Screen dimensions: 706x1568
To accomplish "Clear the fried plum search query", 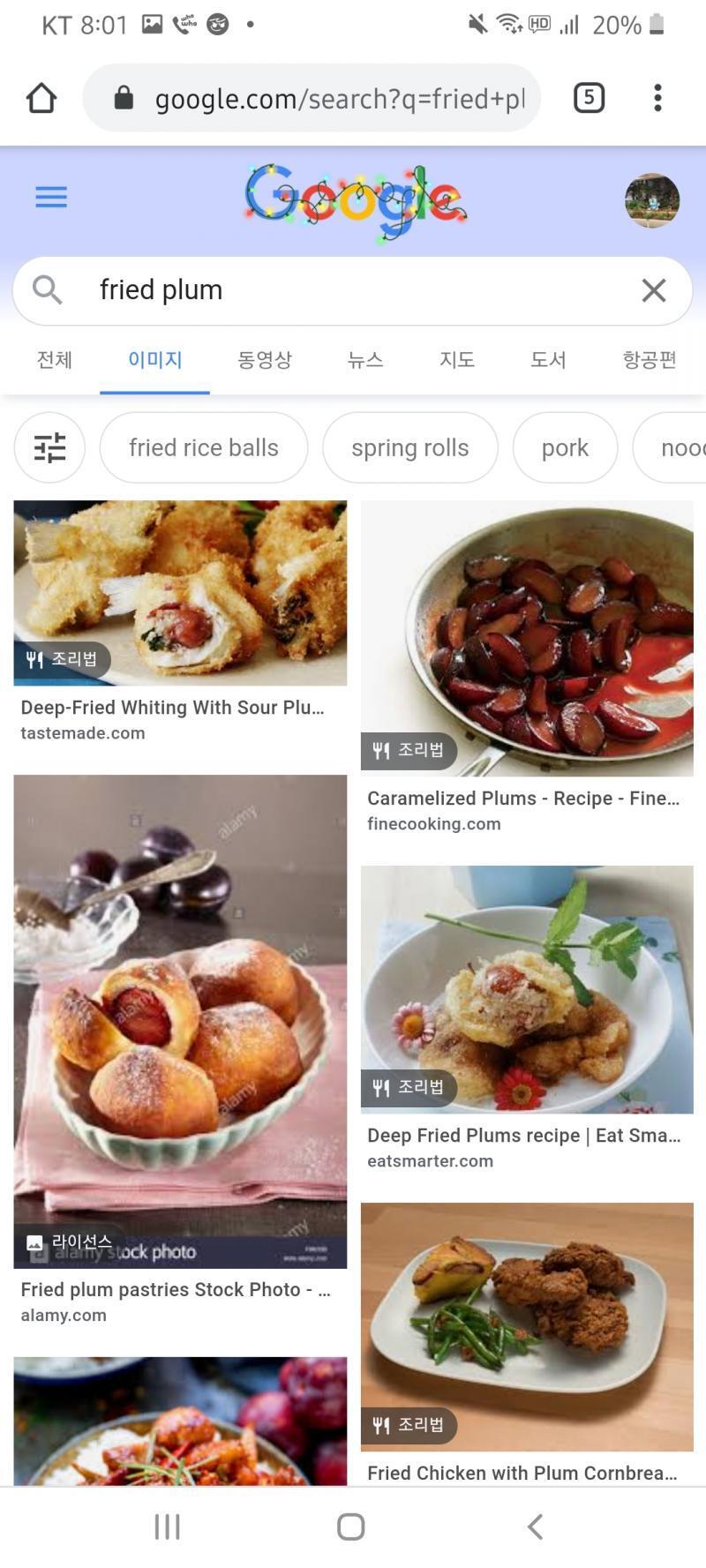I will point(654,290).
